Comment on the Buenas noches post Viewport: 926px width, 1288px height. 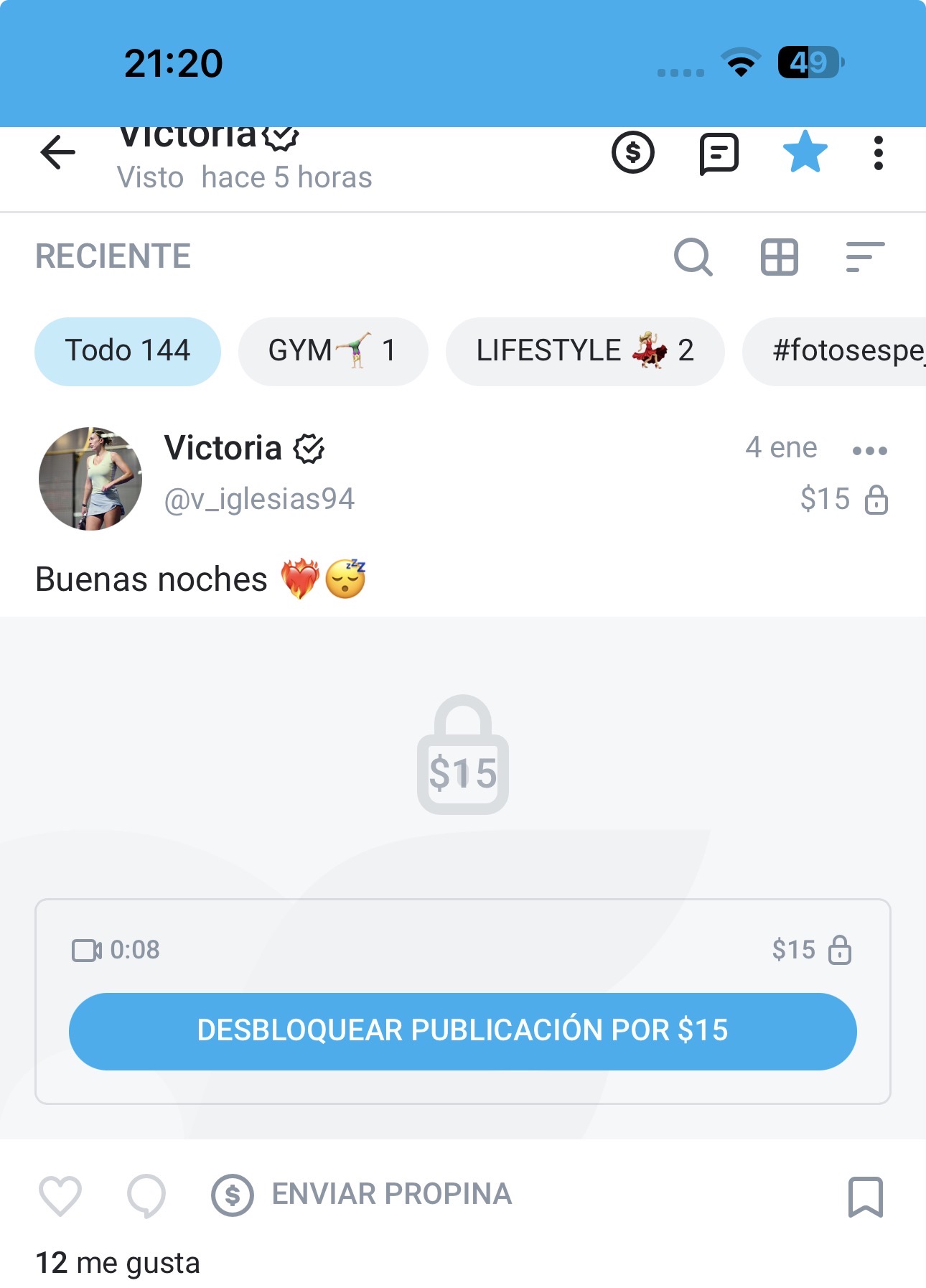click(x=146, y=1196)
